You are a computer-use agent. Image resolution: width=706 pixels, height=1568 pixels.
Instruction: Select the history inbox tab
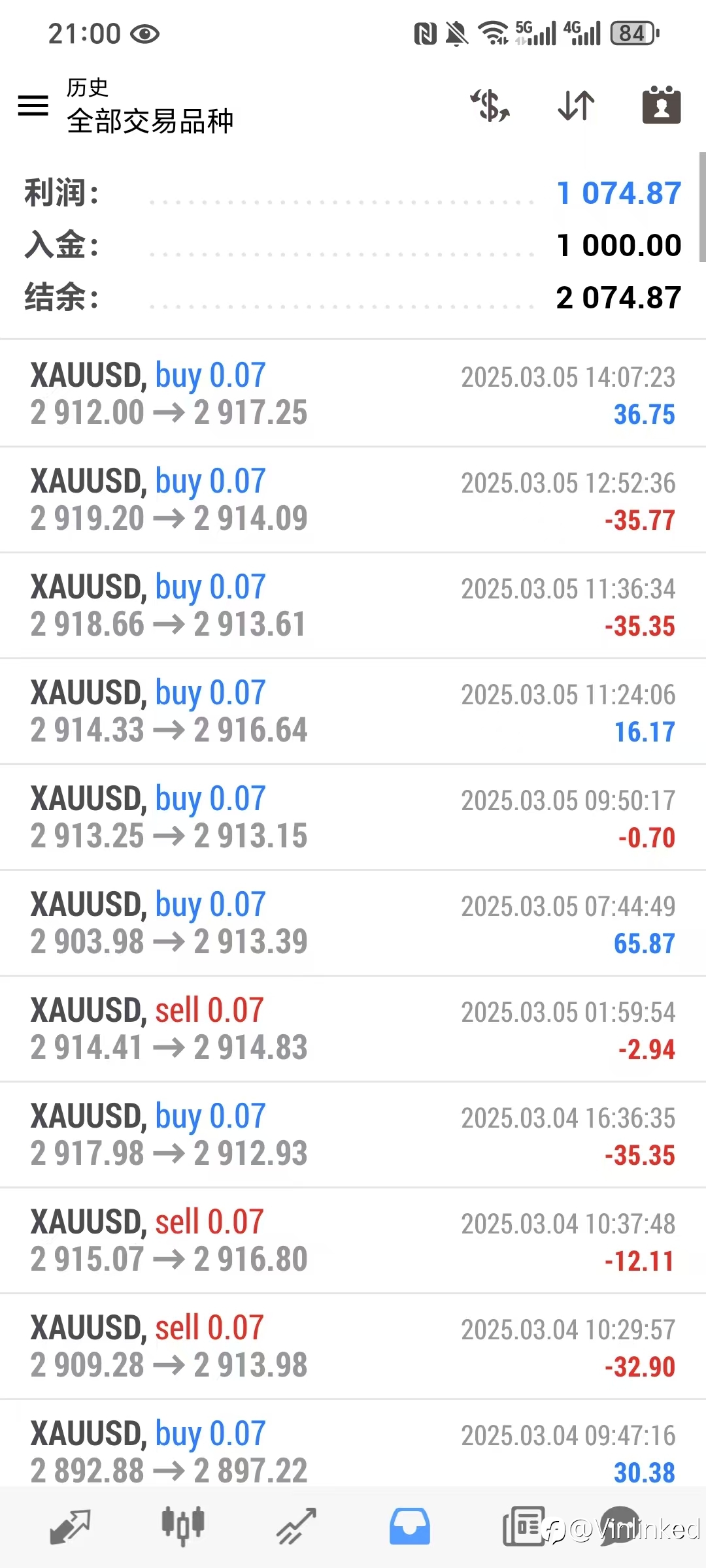click(x=410, y=1527)
